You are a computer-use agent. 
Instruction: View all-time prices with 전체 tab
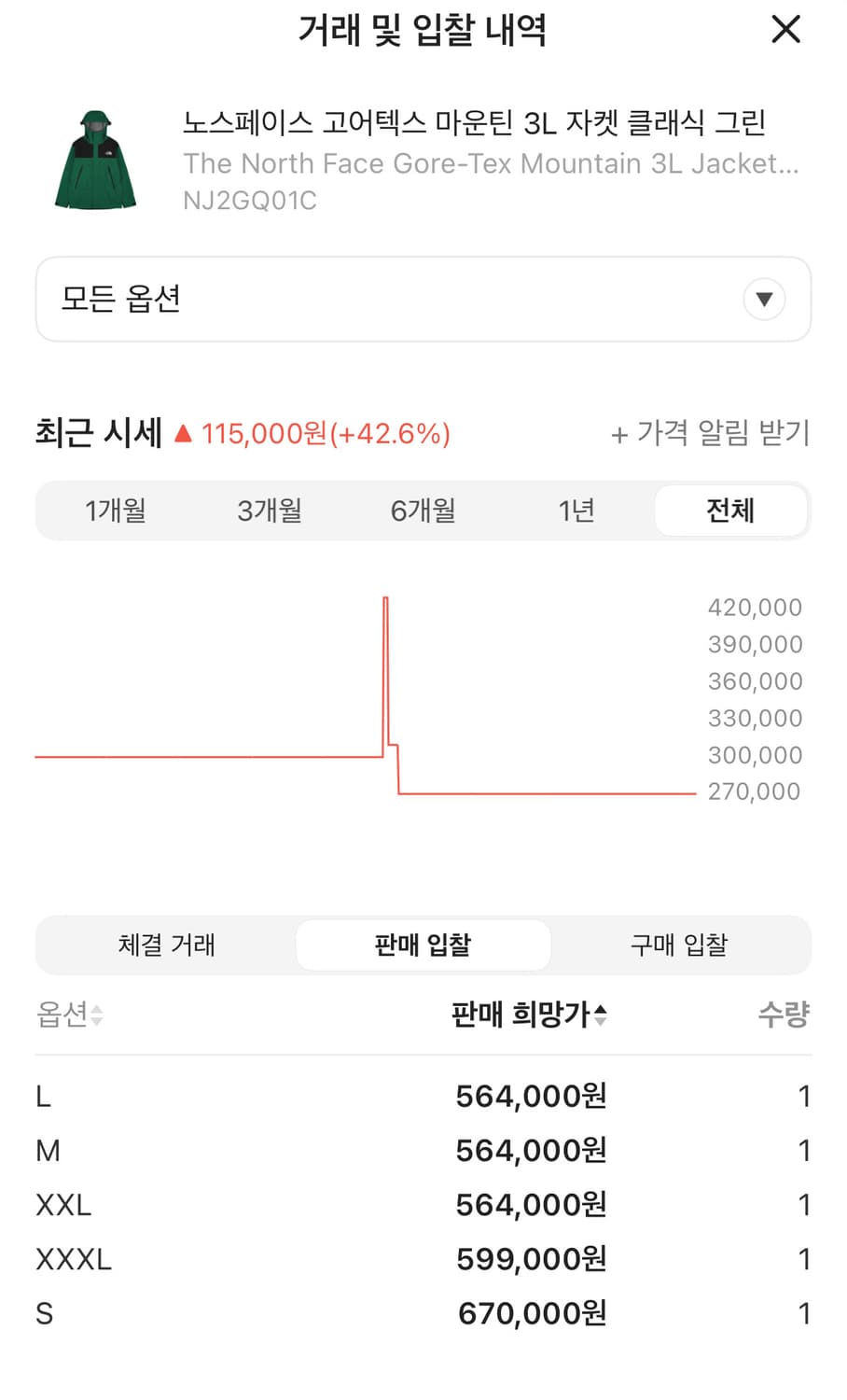point(731,511)
